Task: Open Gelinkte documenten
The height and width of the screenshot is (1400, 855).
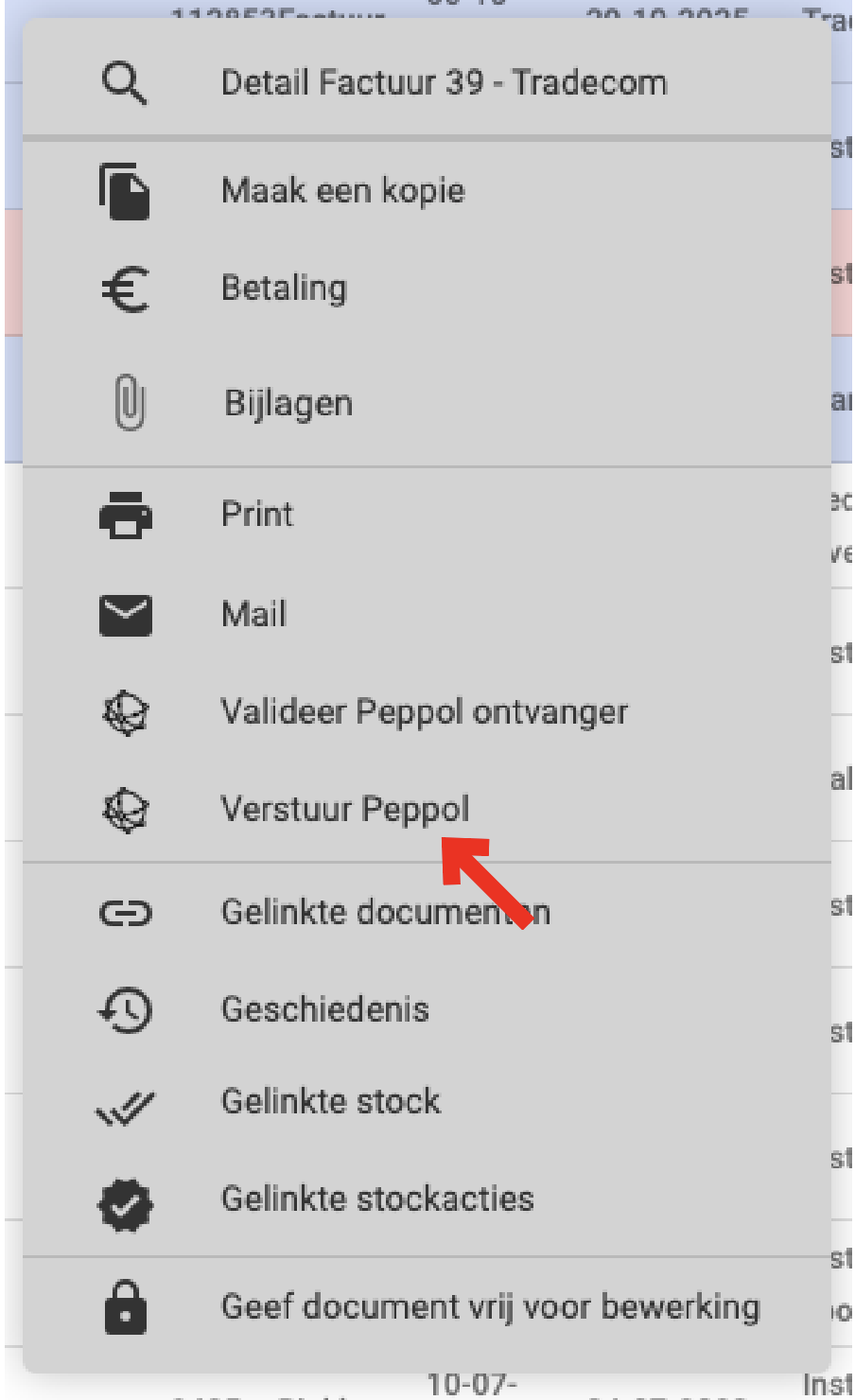Action: tap(384, 913)
